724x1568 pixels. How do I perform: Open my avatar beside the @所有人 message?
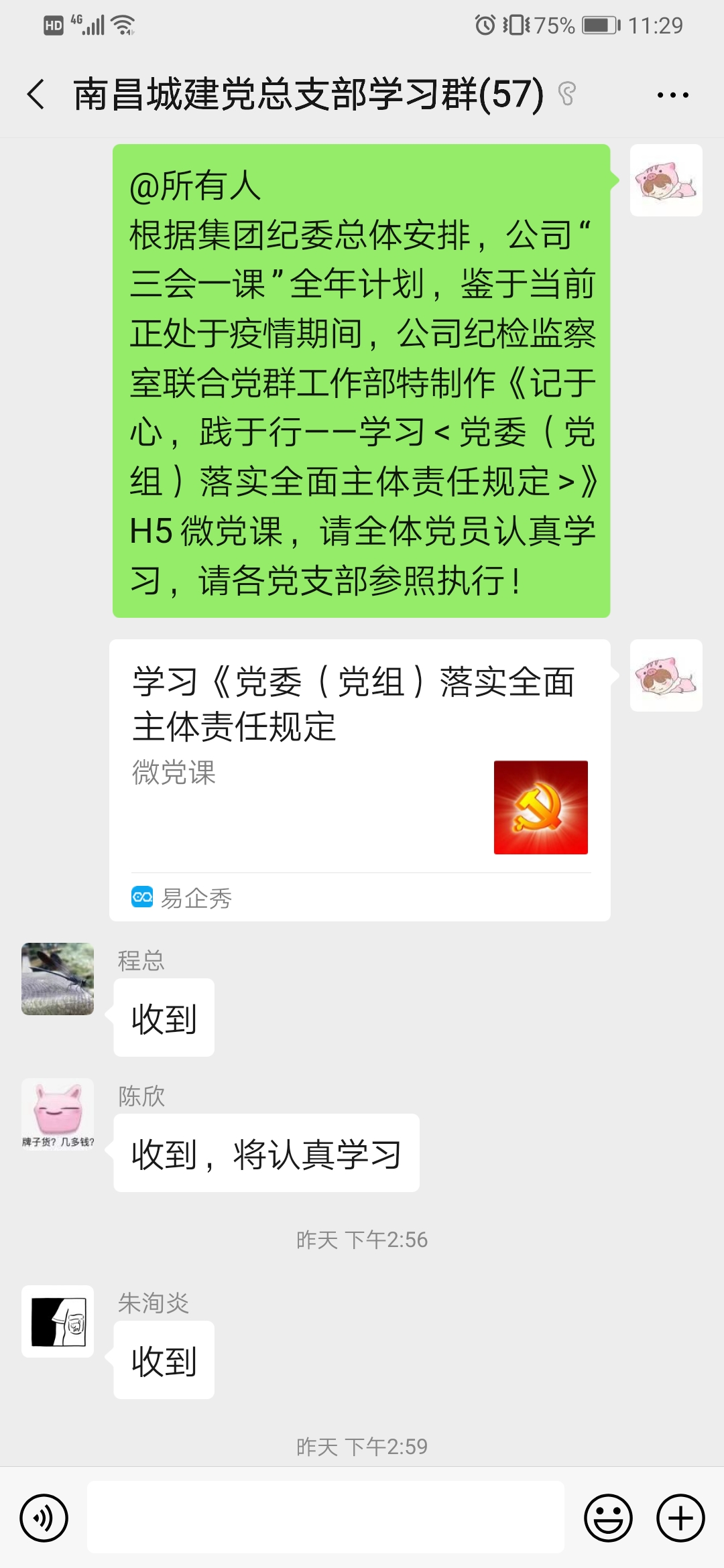[666, 180]
